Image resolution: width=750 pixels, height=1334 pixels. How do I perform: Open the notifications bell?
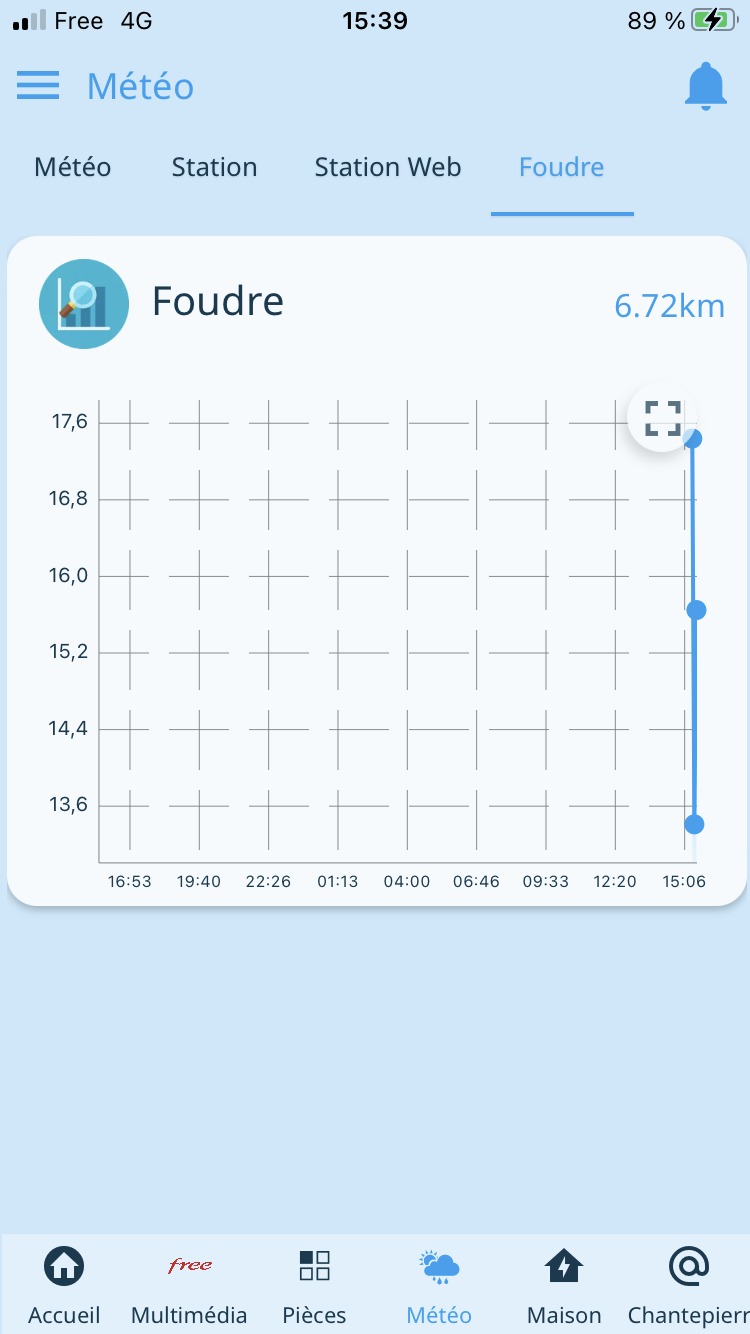point(706,86)
